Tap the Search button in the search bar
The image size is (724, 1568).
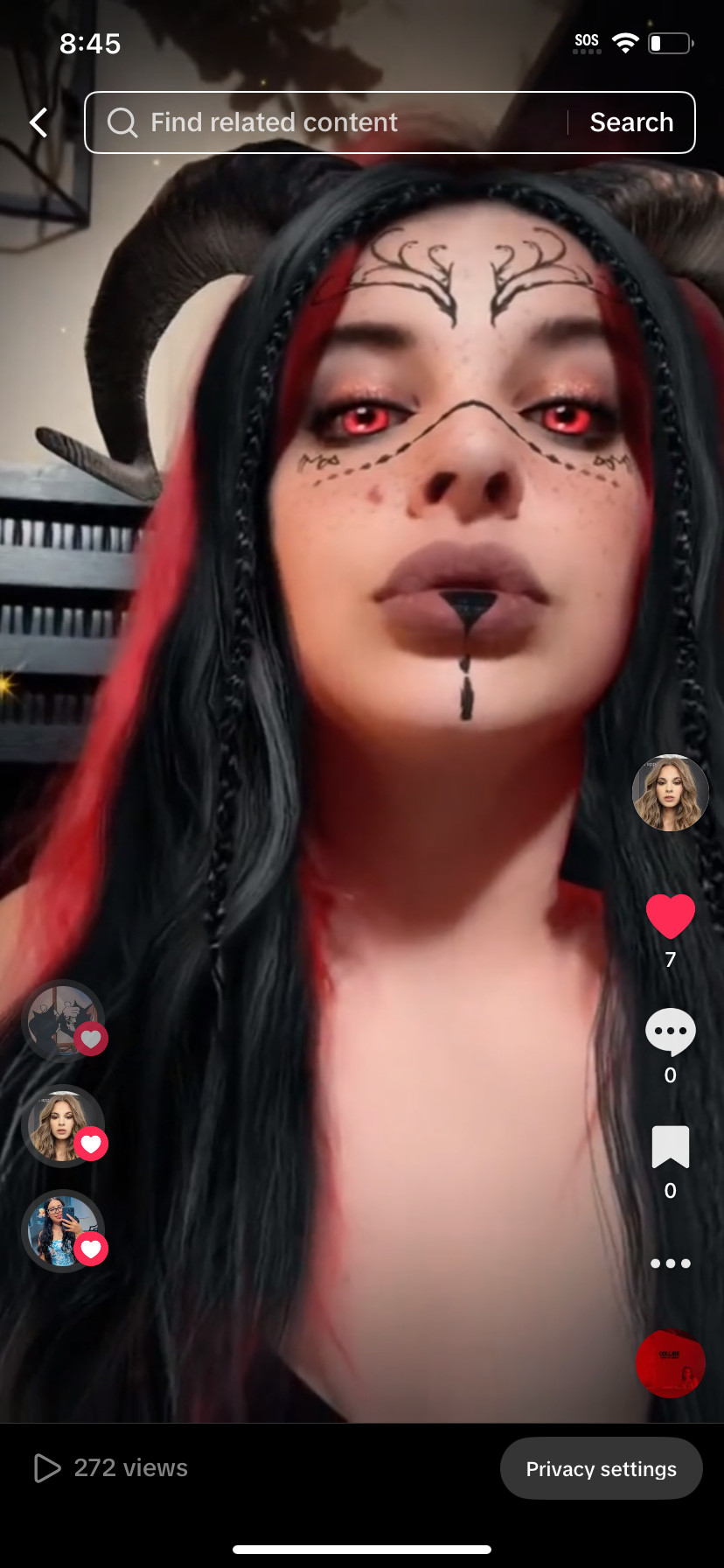[x=631, y=122]
